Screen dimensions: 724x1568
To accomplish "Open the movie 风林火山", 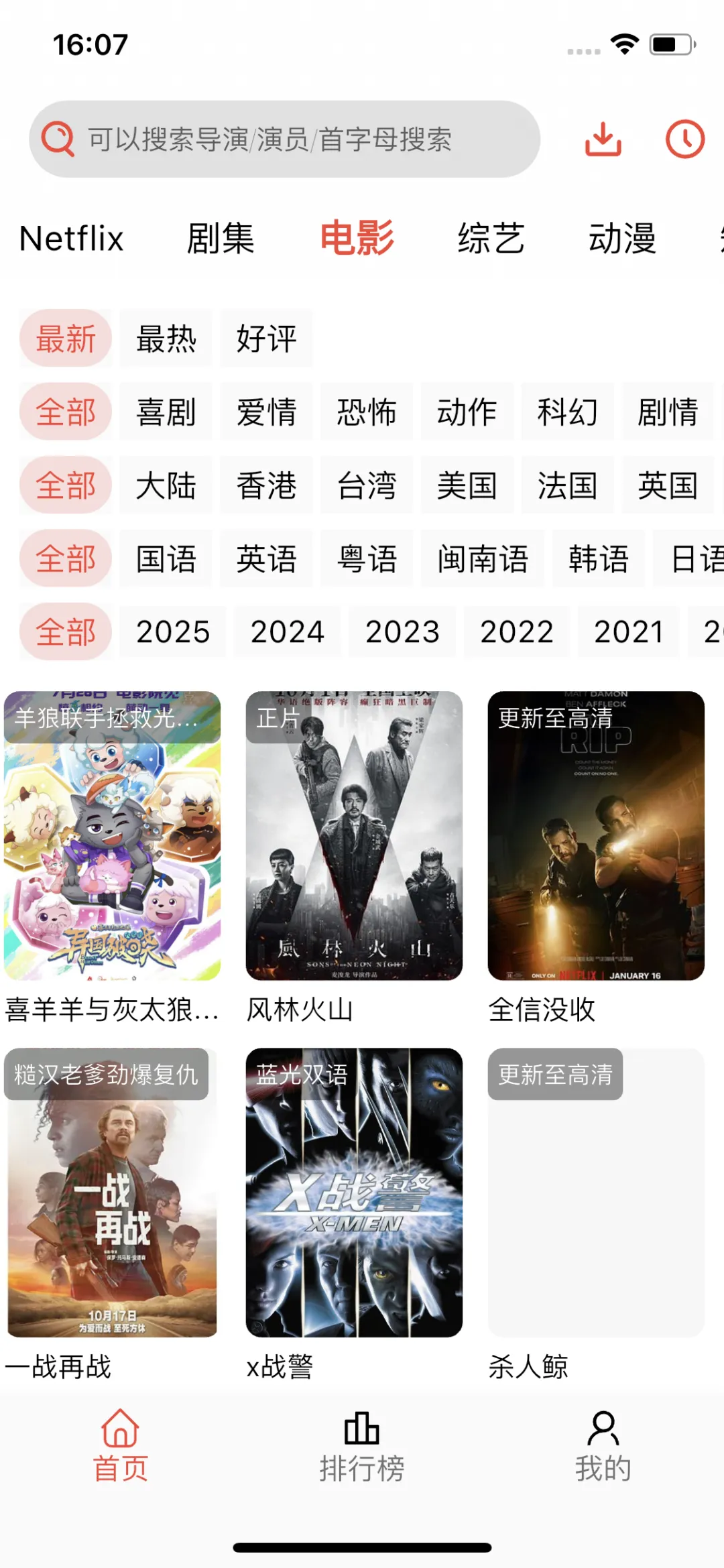I will (354, 836).
